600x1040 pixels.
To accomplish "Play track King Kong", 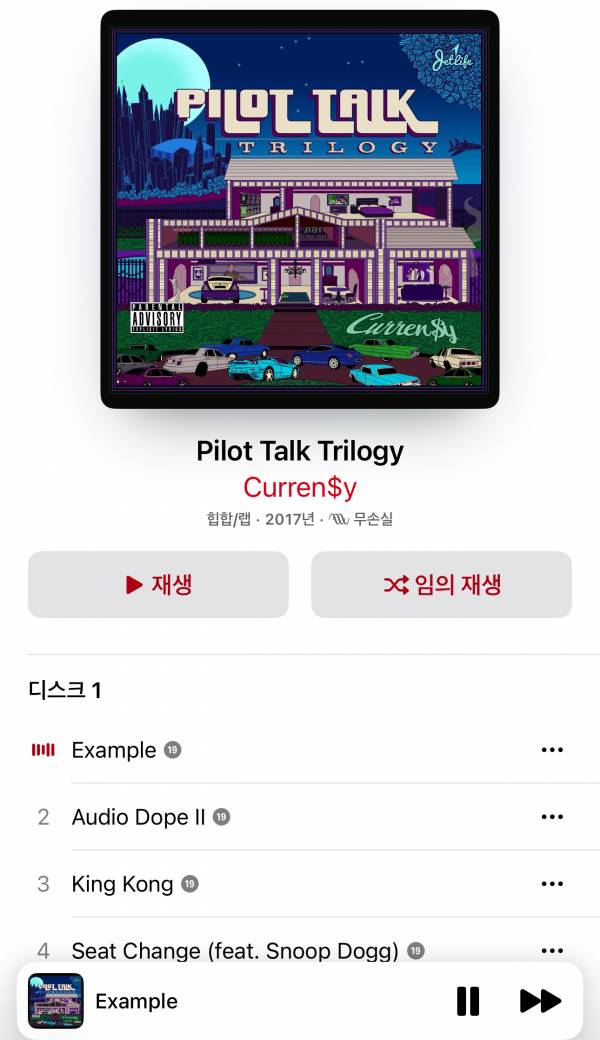I will [x=122, y=884].
